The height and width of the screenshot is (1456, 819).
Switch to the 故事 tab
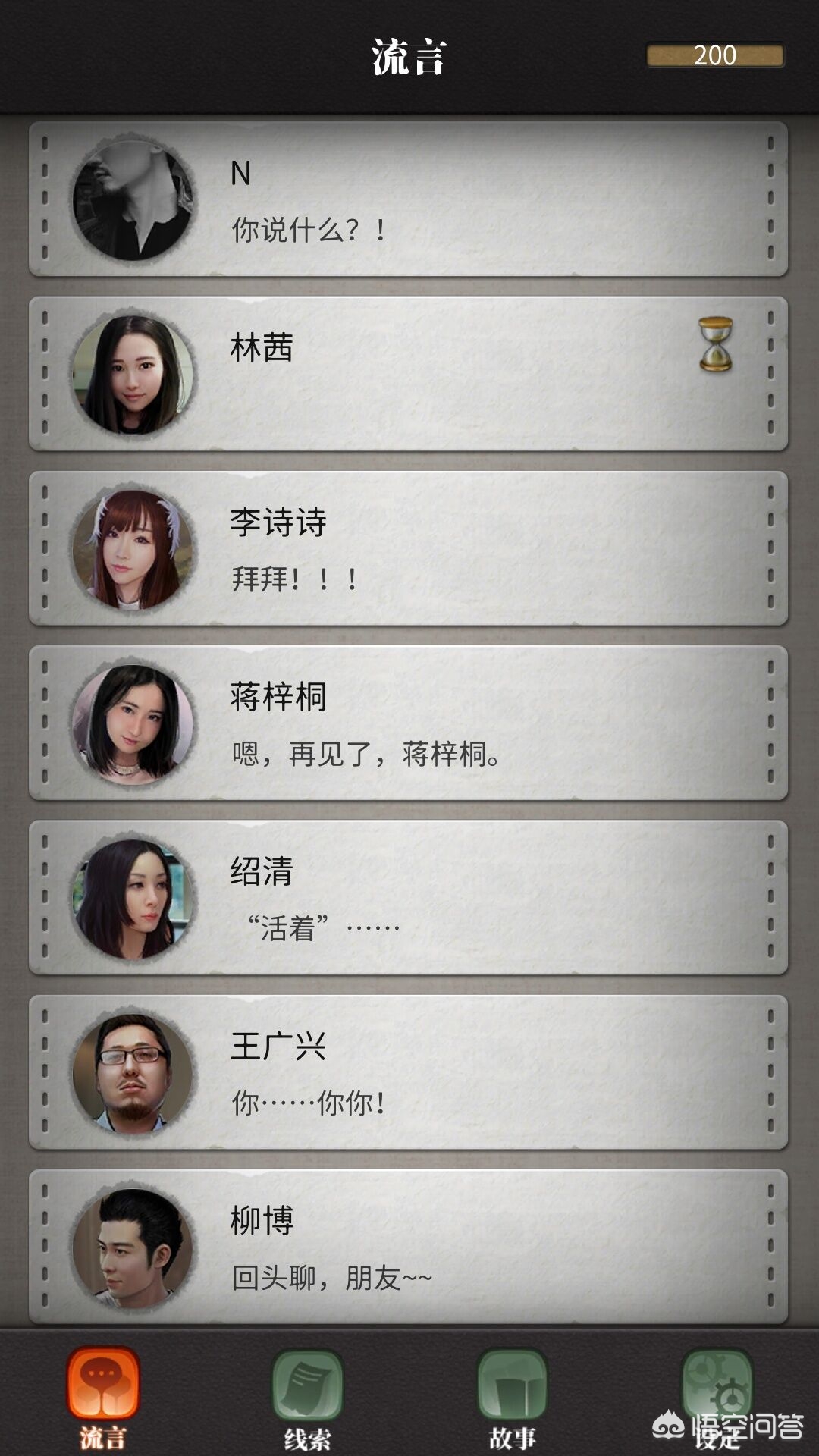pos(513,1398)
